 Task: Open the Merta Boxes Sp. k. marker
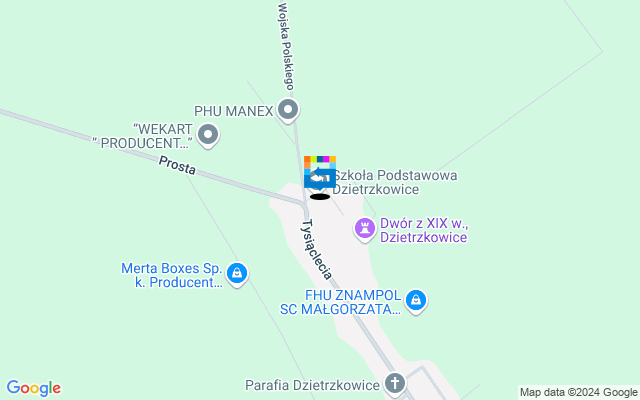tap(237, 272)
